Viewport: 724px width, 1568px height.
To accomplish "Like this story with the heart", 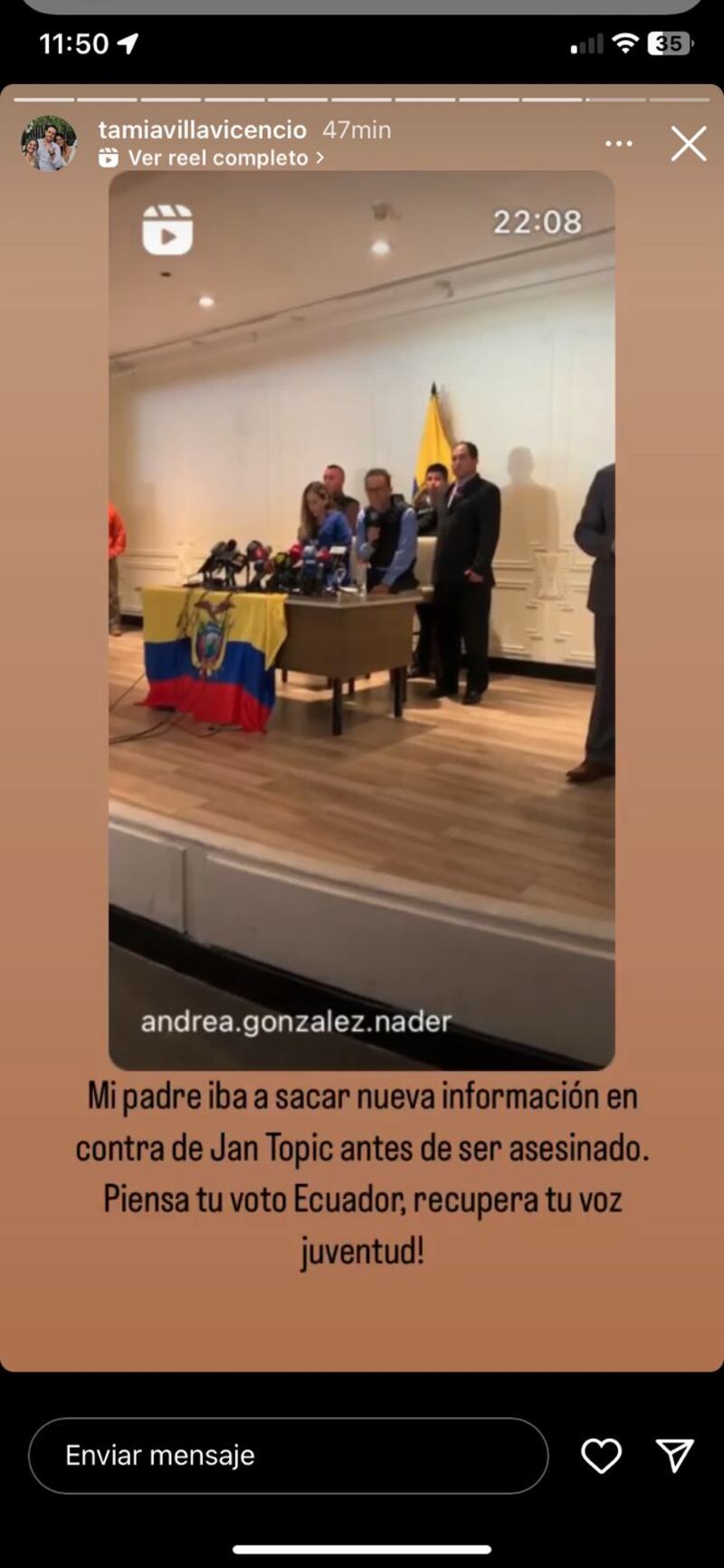I will 601,1455.
